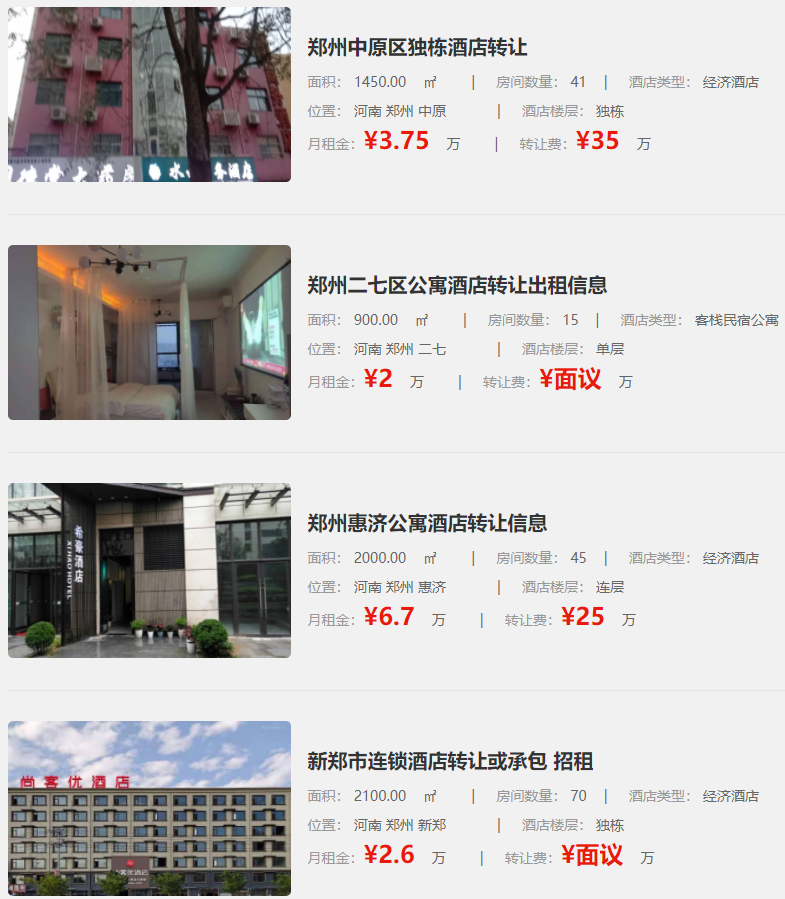View photo of 郑州二七区公寓酒店
This screenshot has width=785, height=899.
[149, 332]
